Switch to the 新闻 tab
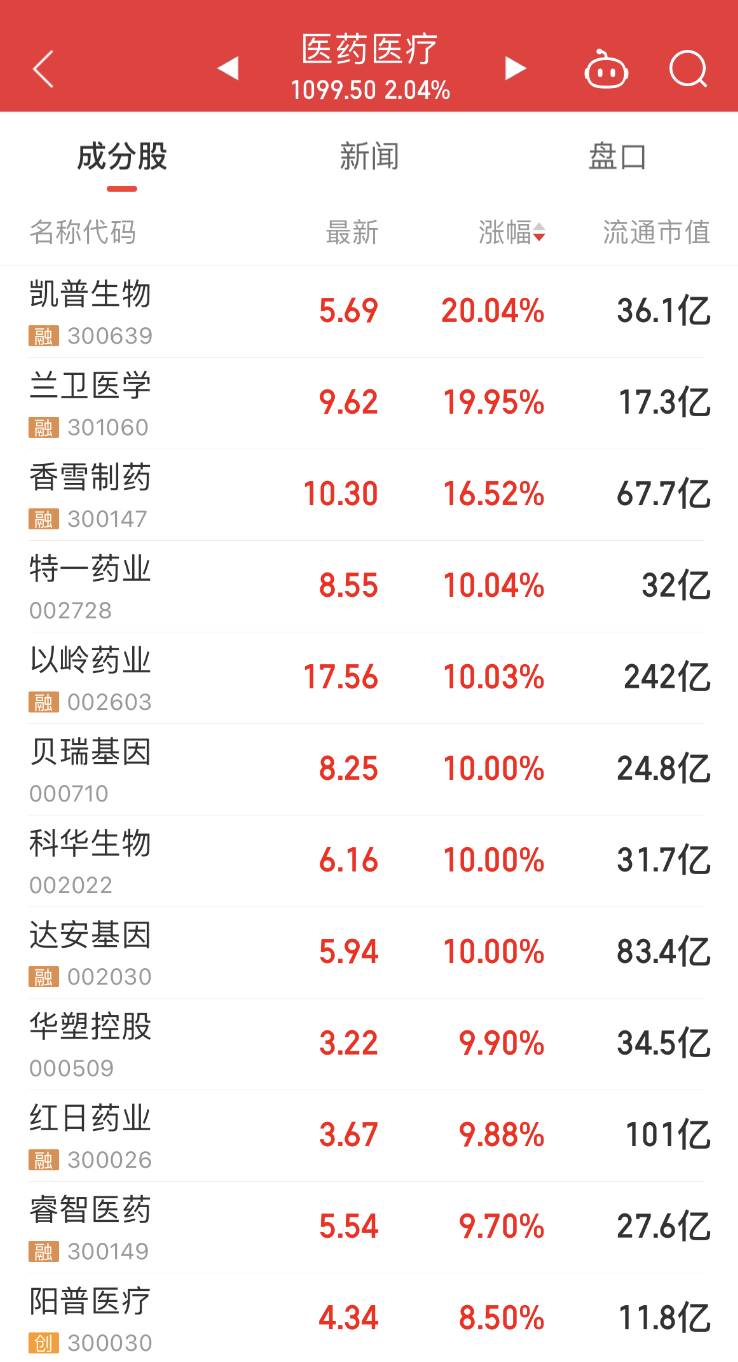Screen dimensions: 738x1362 (x=369, y=157)
